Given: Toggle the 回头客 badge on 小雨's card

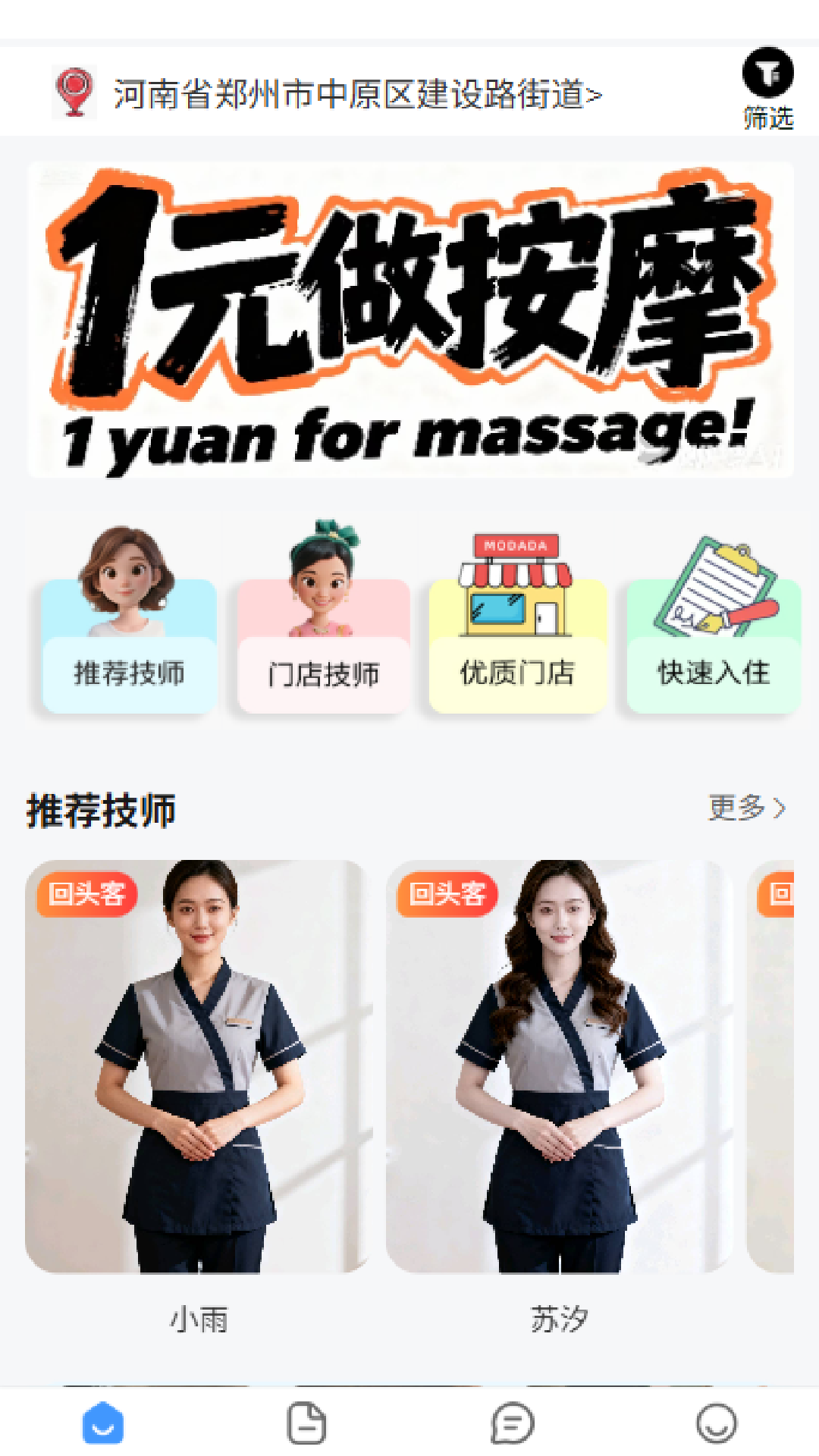Looking at the screenshot, I should point(86,894).
